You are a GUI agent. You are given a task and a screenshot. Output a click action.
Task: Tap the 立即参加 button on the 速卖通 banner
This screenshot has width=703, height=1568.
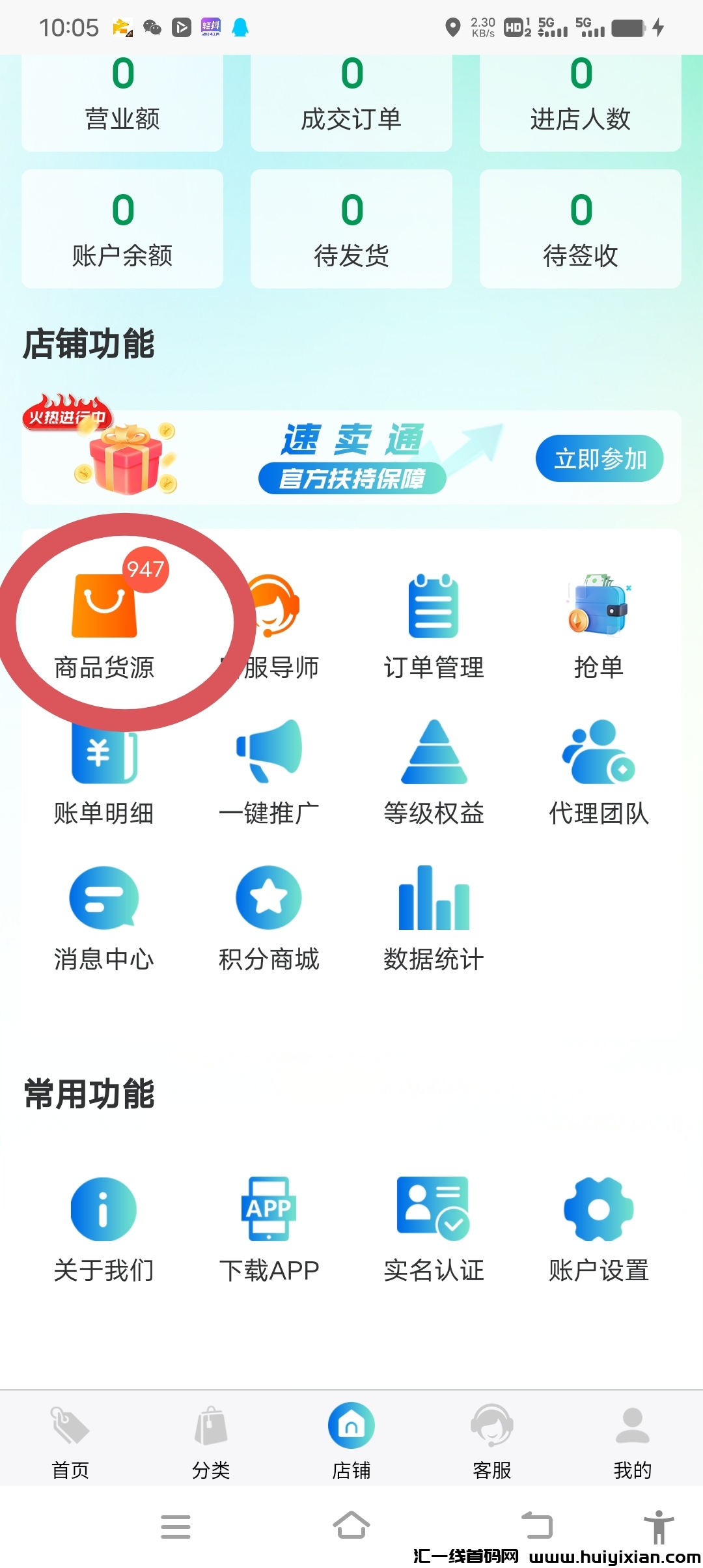[599, 459]
